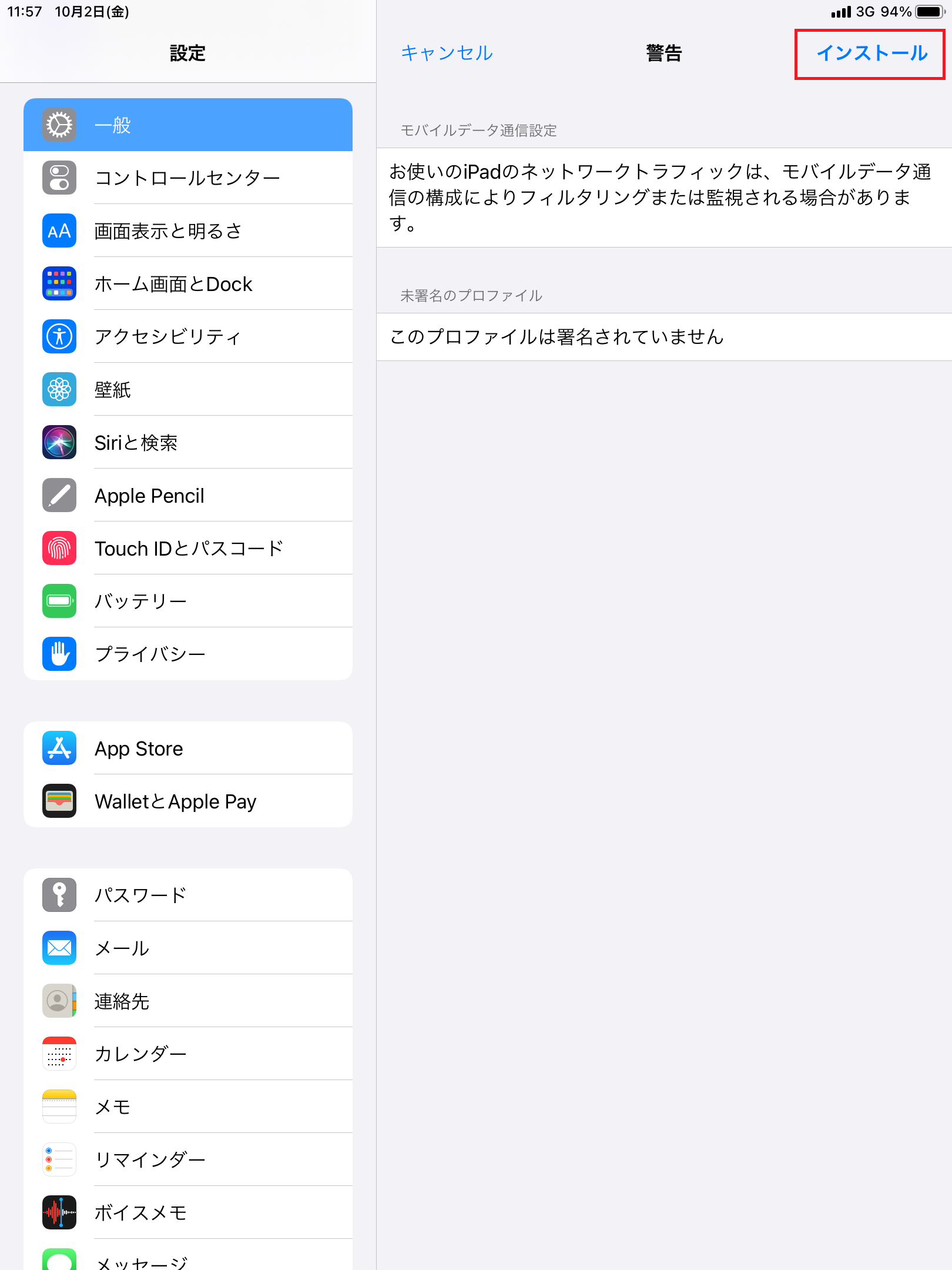Open アクセシビリティ settings
The width and height of the screenshot is (952, 1270).
(x=188, y=336)
